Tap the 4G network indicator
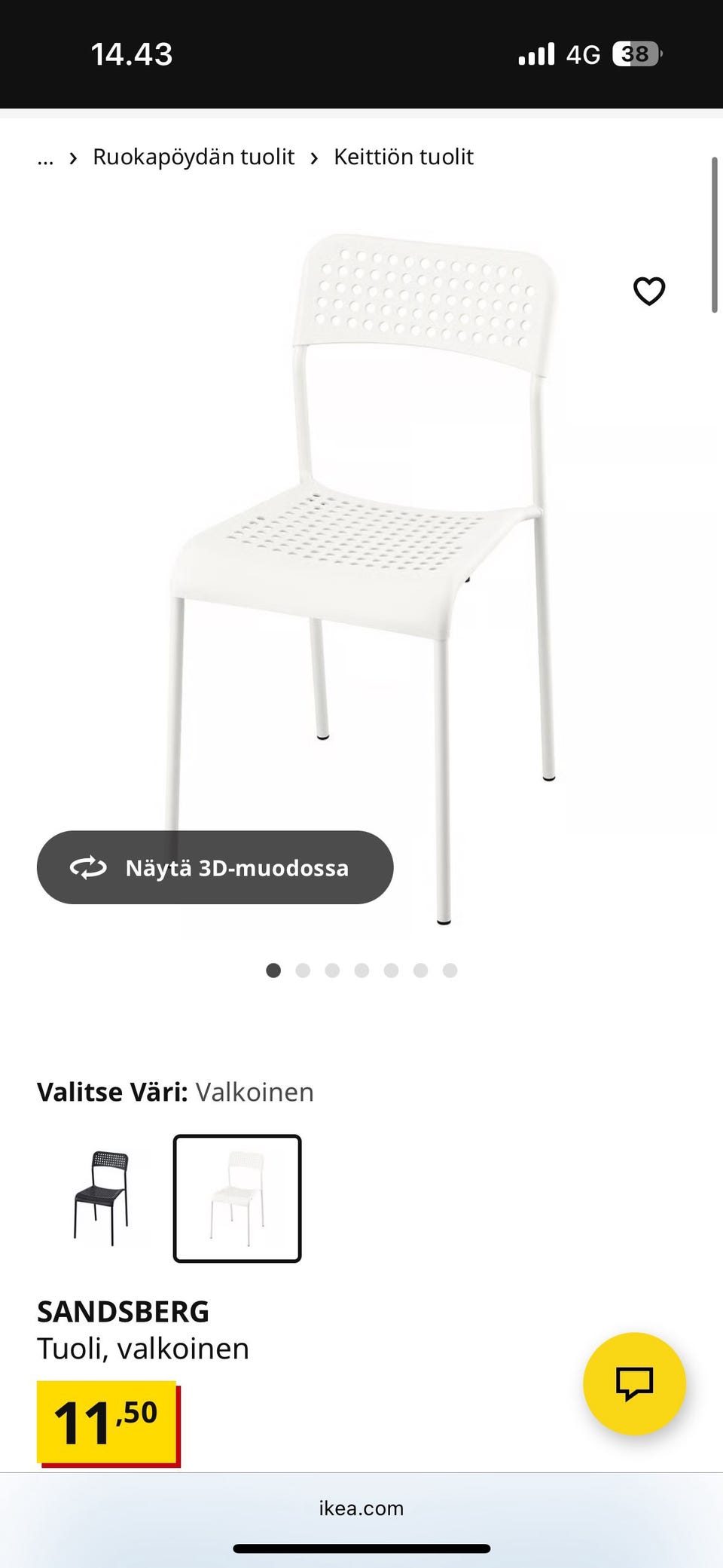Screen dimensions: 723x1568 click(584, 53)
